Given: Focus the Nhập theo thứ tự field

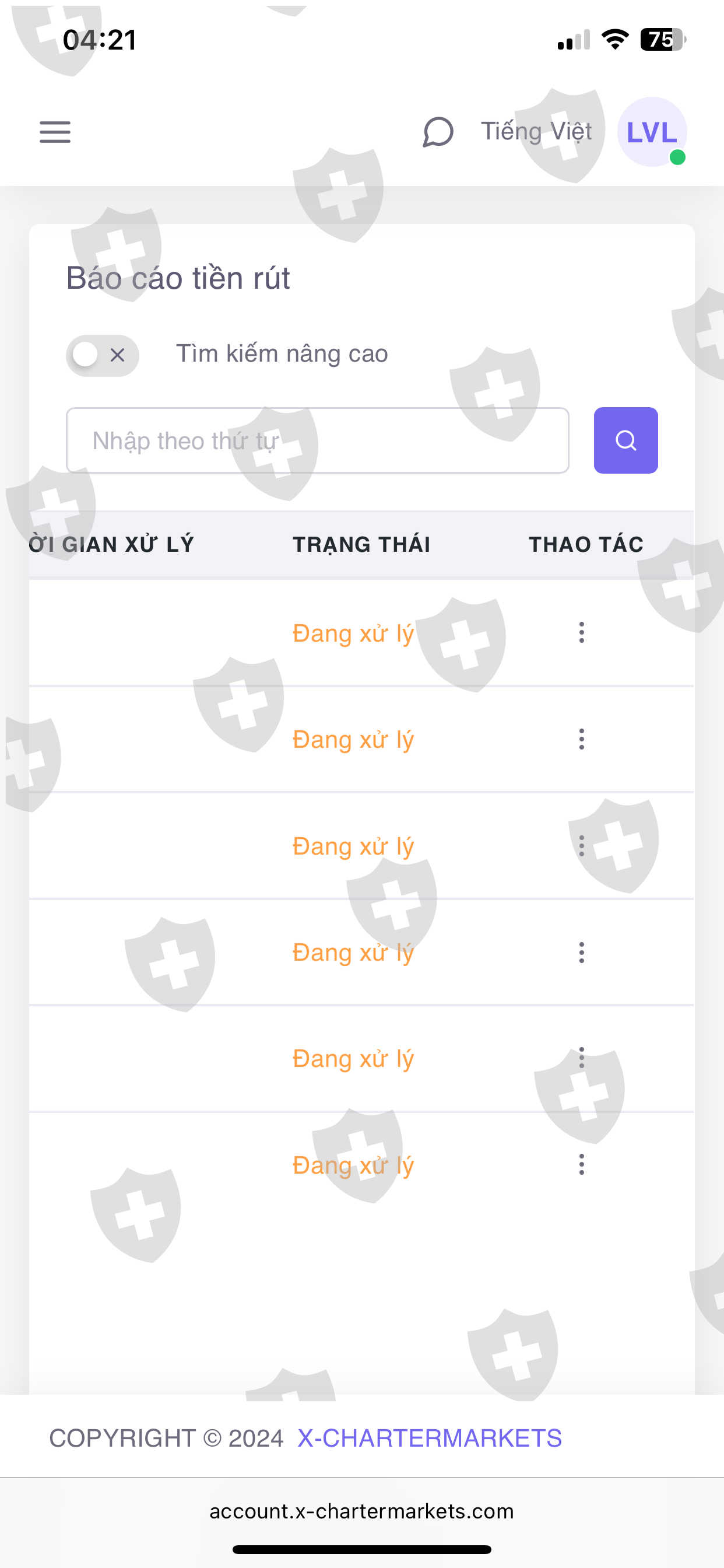Looking at the screenshot, I should click(317, 440).
